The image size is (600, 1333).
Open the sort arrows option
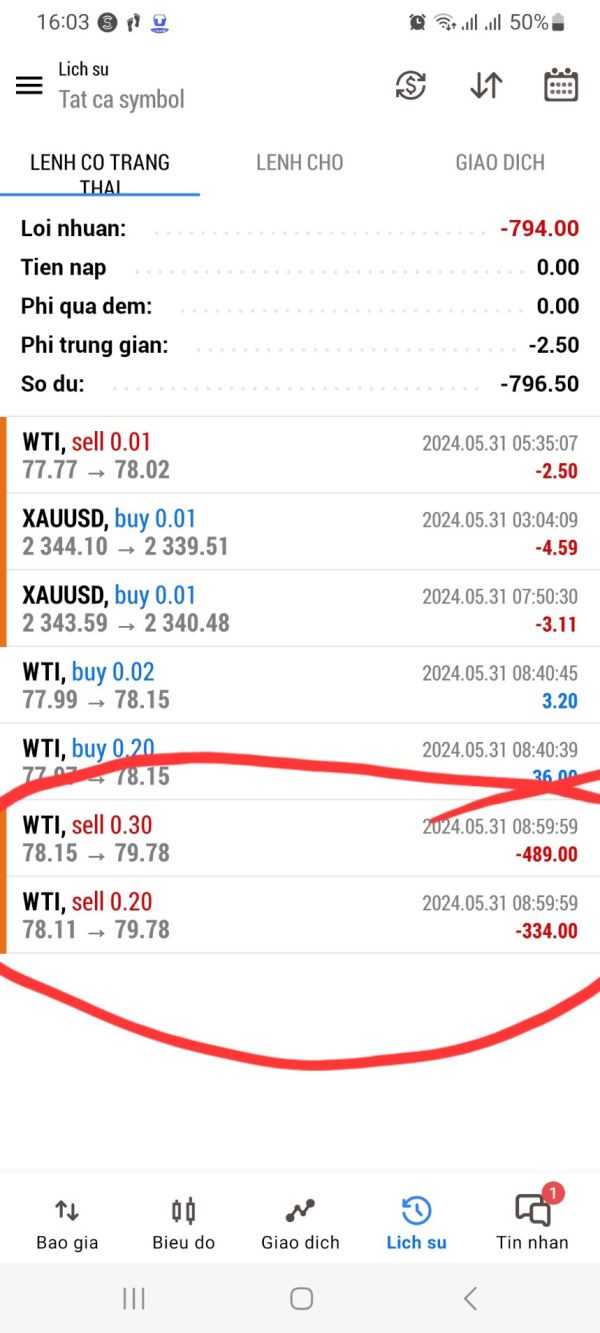point(486,86)
